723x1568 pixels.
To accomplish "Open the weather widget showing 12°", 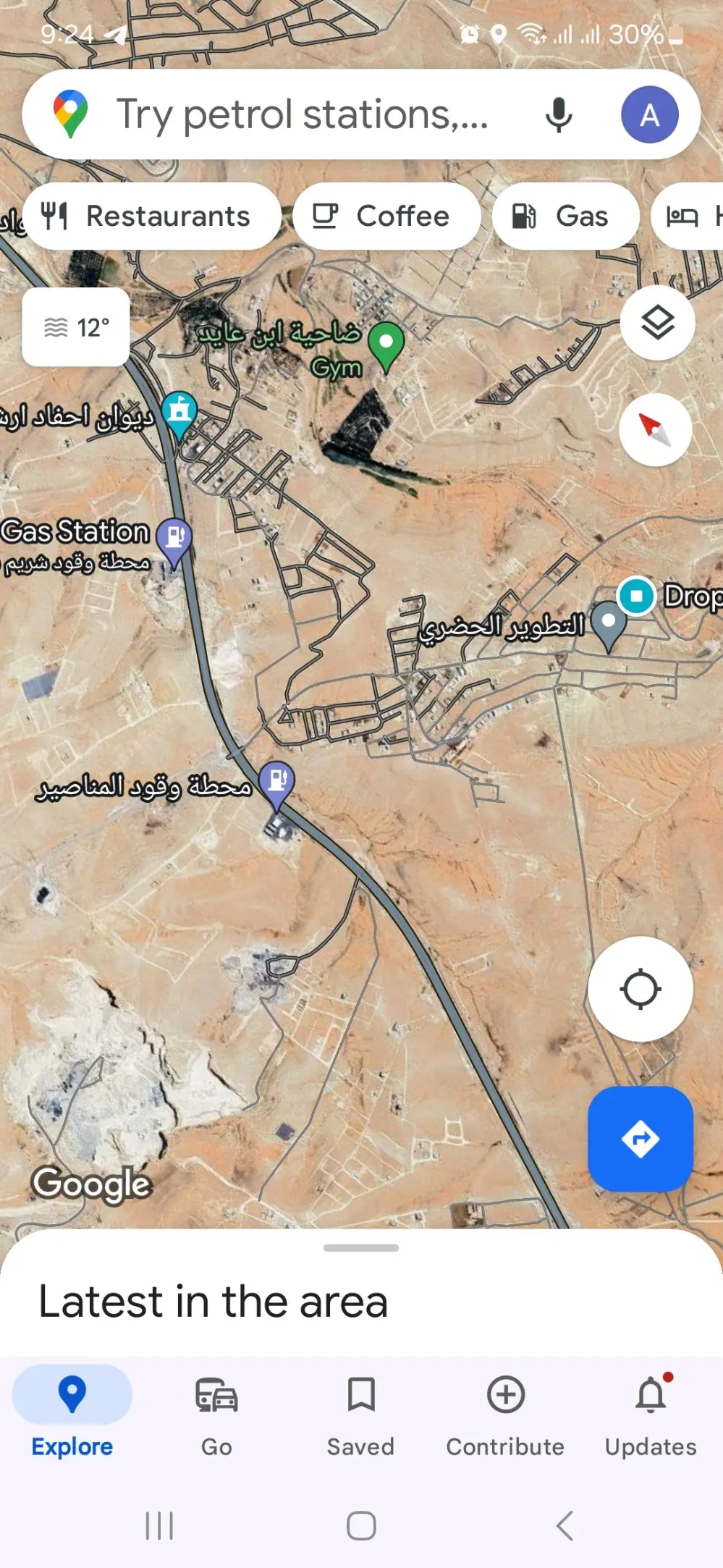I will click(75, 327).
